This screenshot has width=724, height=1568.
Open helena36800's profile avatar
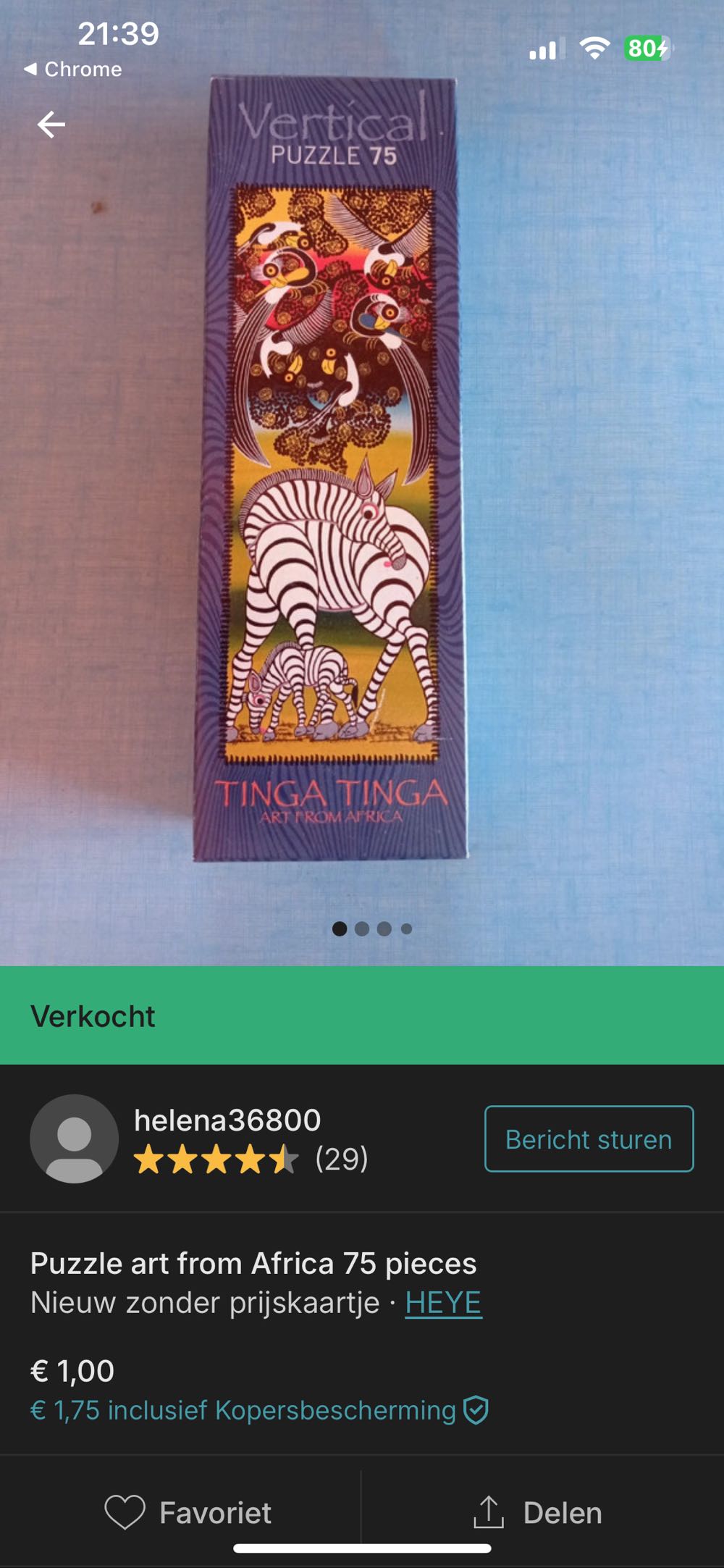pos(72,1139)
